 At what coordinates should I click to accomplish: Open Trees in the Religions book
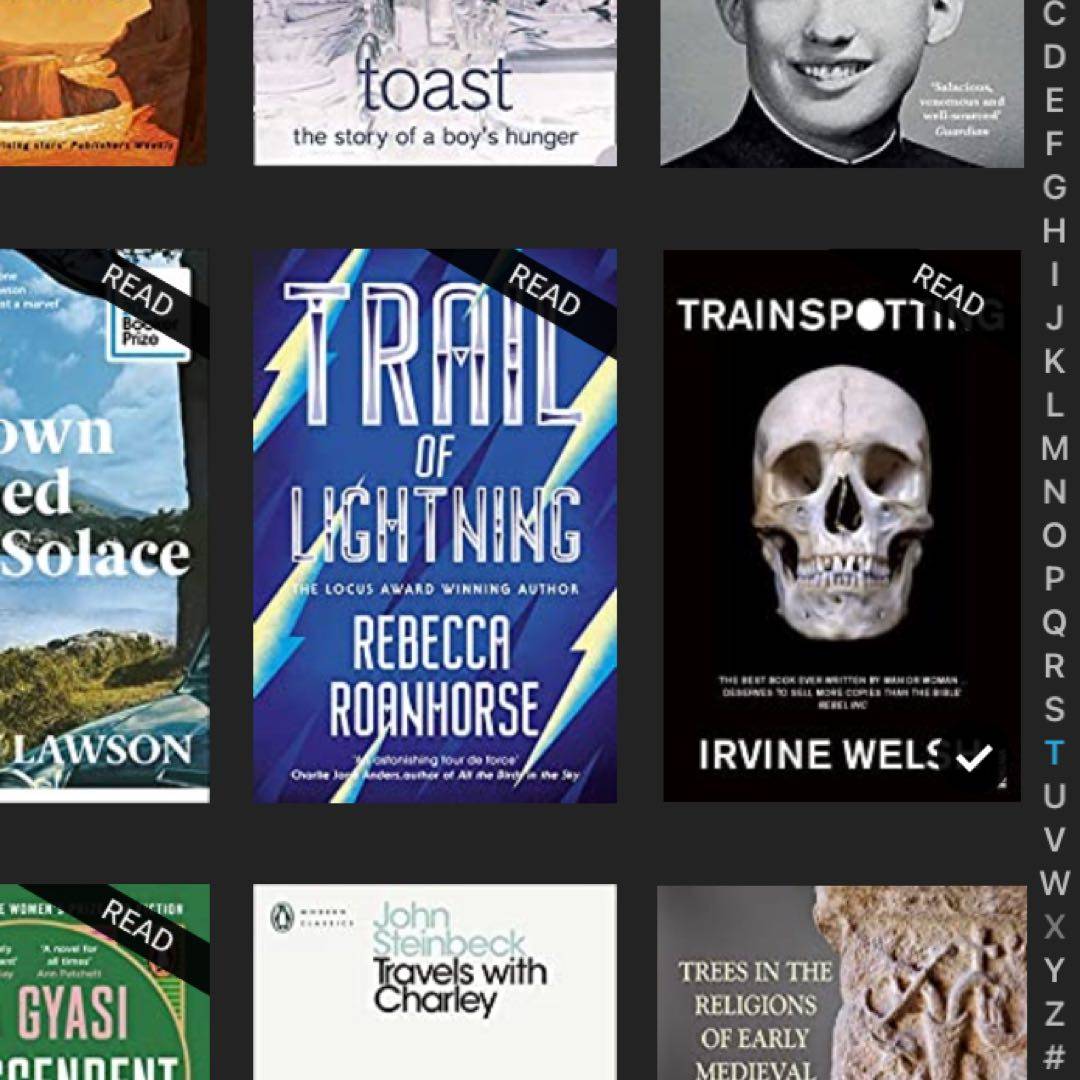[842, 982]
